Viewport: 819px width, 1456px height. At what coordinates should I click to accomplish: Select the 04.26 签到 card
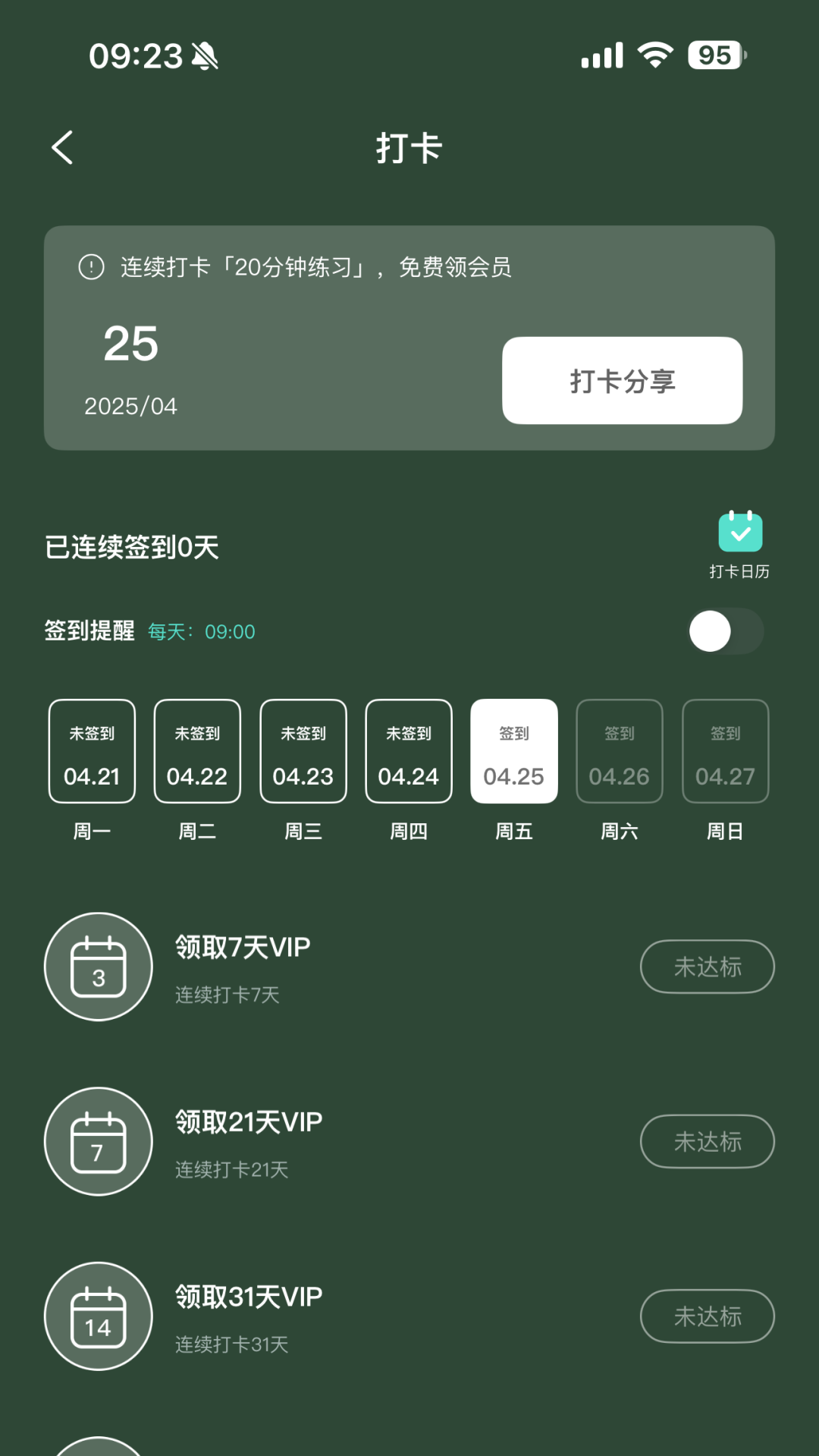point(619,751)
